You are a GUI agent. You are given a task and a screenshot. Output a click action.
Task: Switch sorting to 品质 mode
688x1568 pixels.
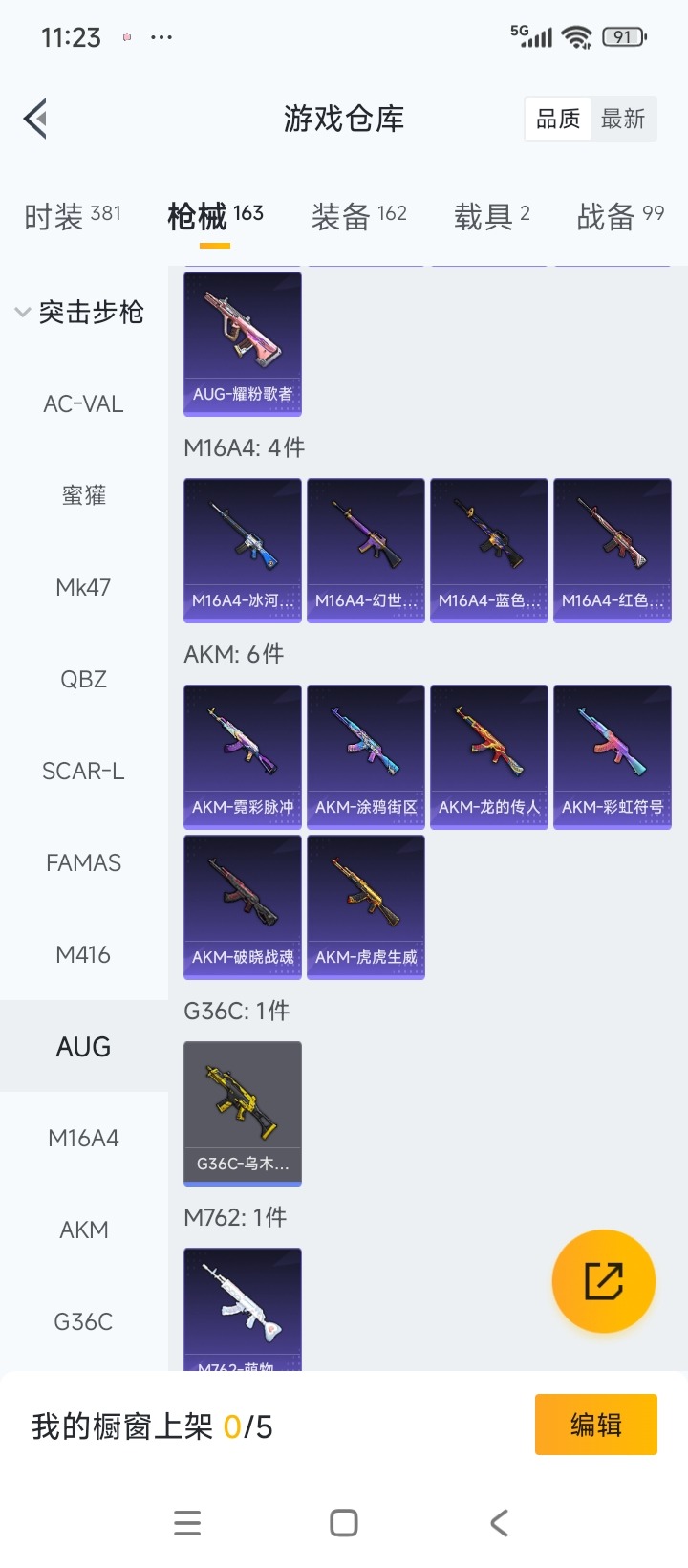click(556, 118)
